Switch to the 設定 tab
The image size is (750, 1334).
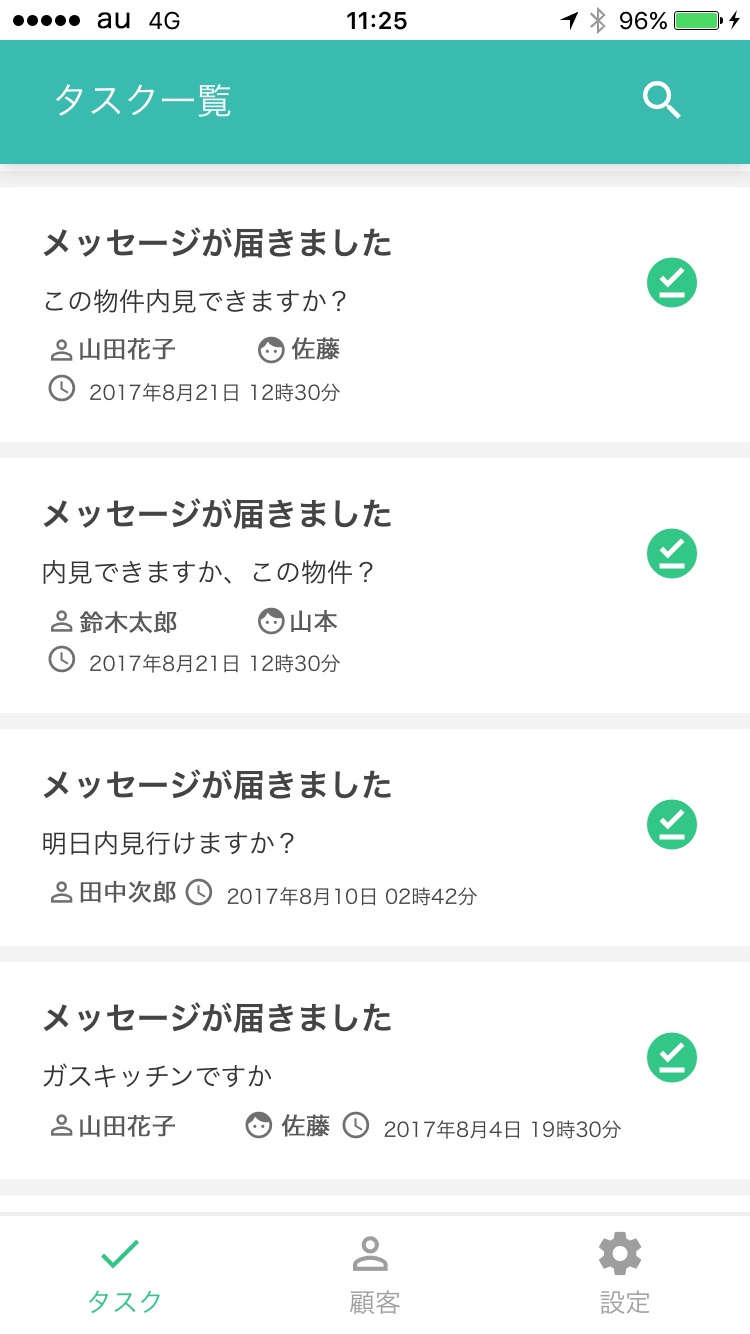click(624, 1275)
